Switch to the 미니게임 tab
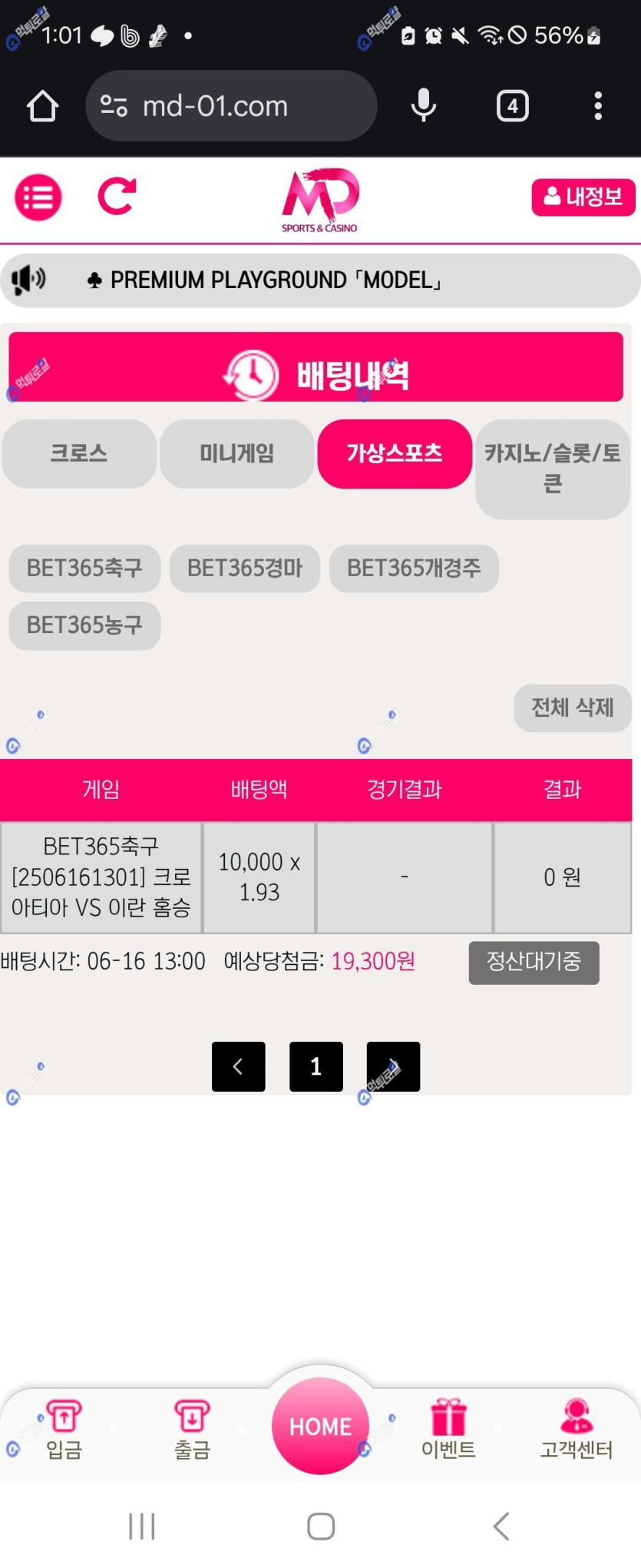Image resolution: width=641 pixels, height=1568 pixels. 236,453
